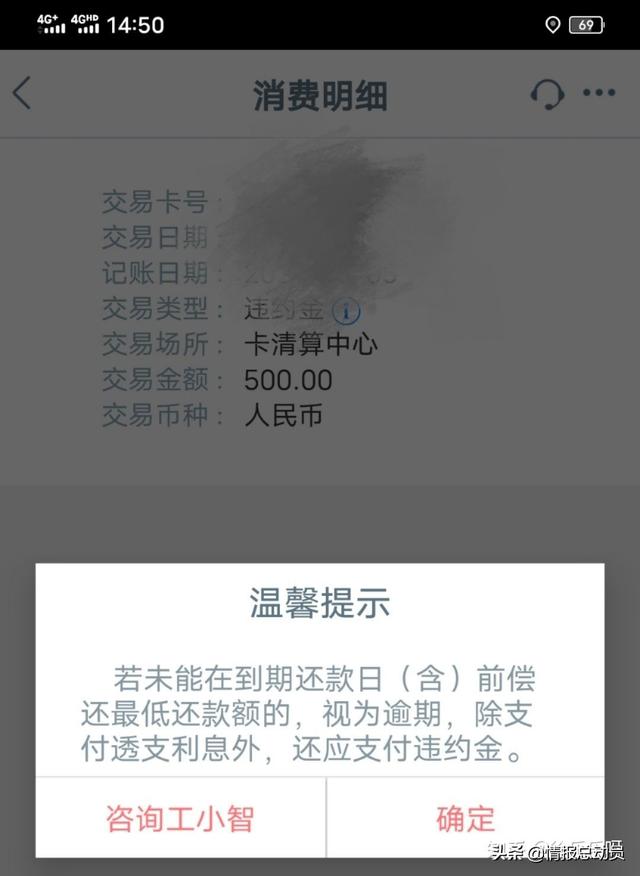The height and width of the screenshot is (876, 640).
Task: Open the customer service headset icon
Action: (546, 94)
